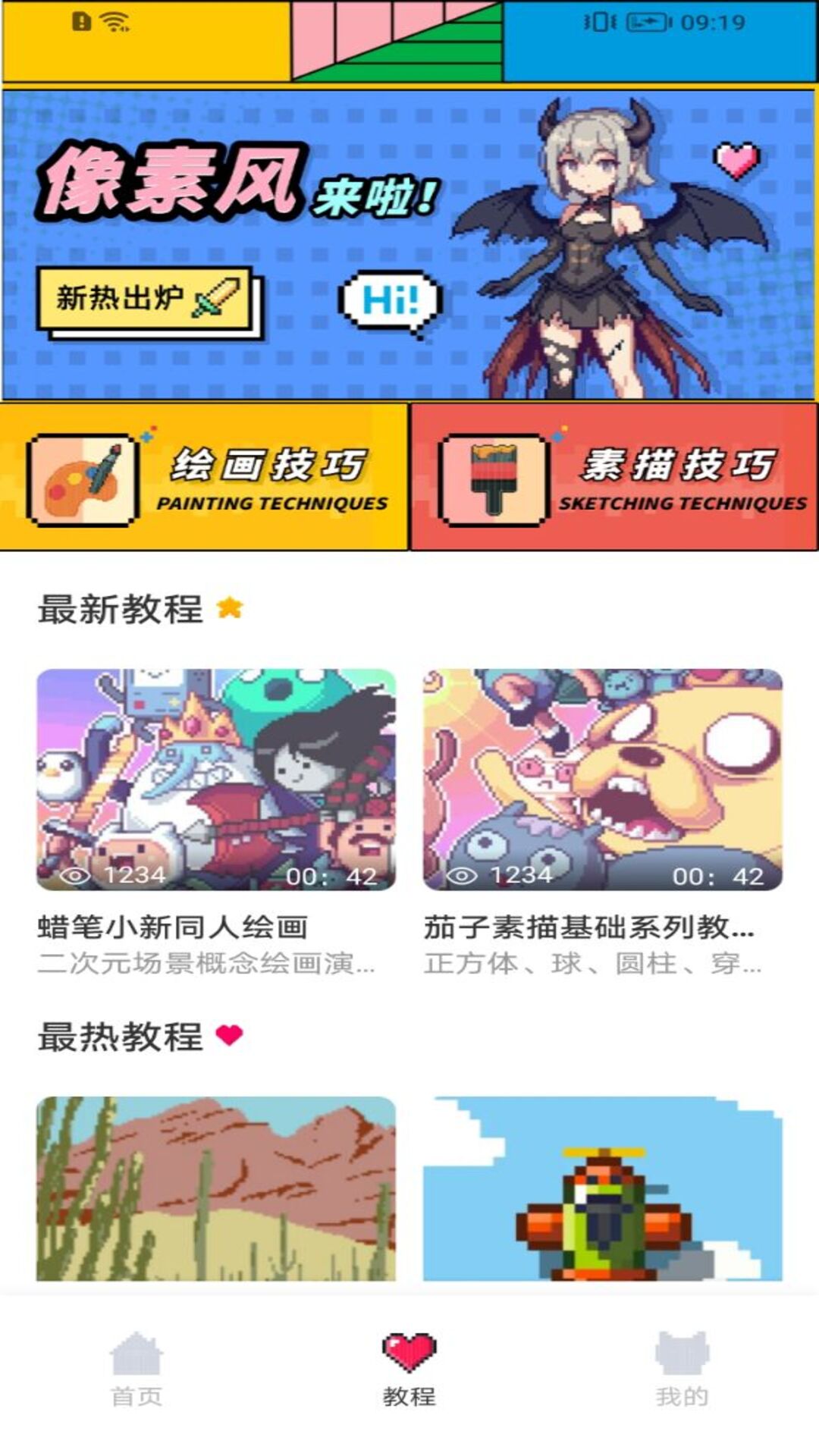The width and height of the screenshot is (819, 1456).
Task: Open the desert cactus tutorial under 最热教程
Action: 216,1189
